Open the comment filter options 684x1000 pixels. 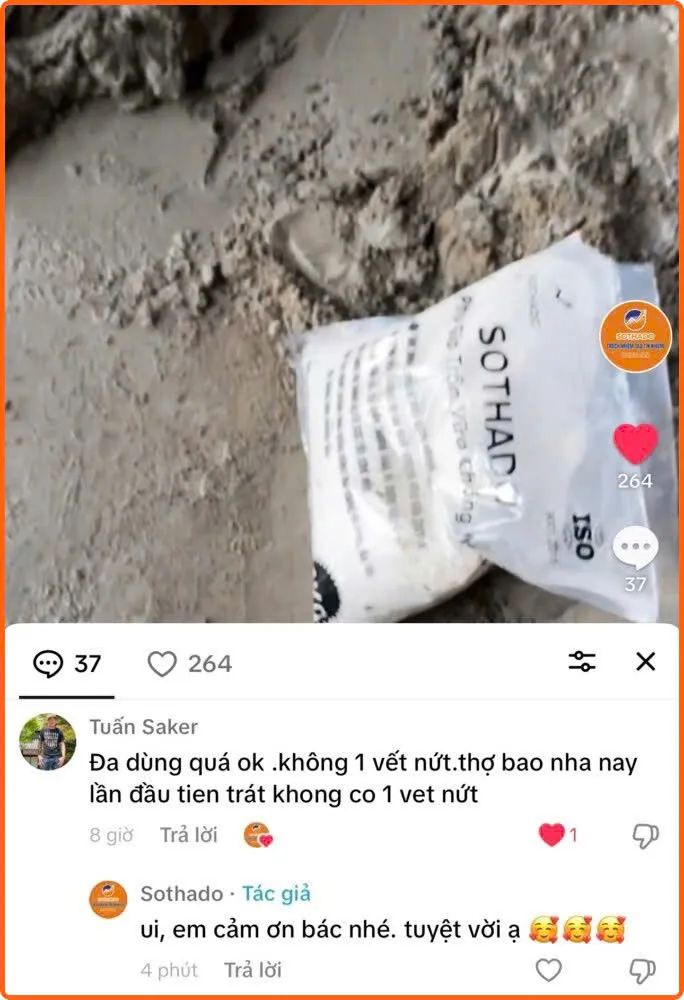[582, 661]
